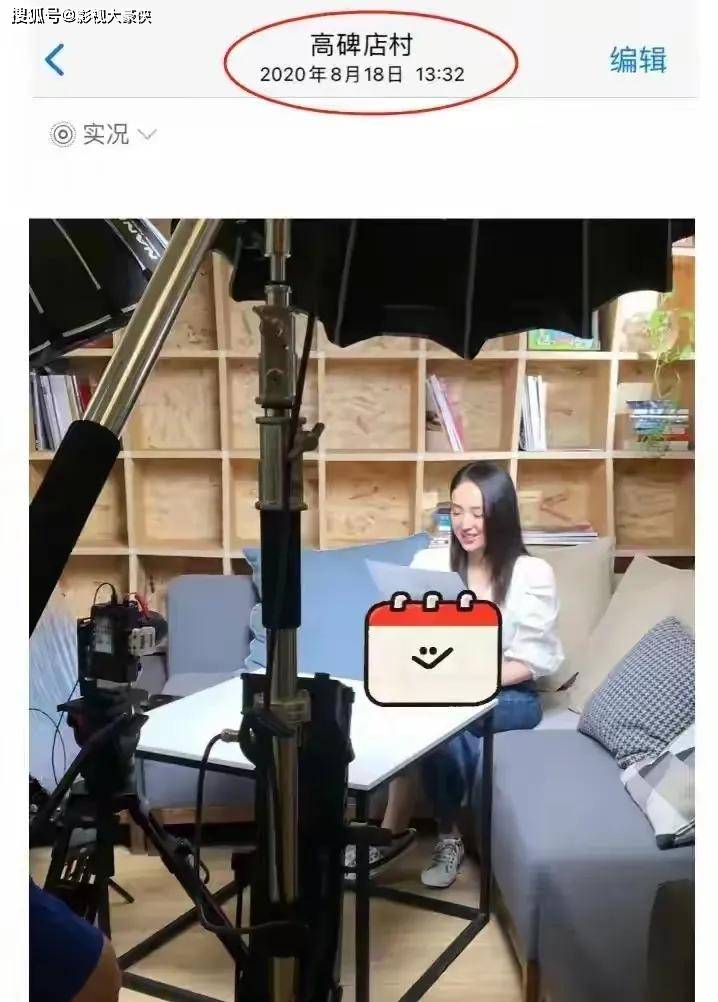This screenshot has width=718, height=1002.
Task: Go back to the photo library
Action: tap(54, 60)
